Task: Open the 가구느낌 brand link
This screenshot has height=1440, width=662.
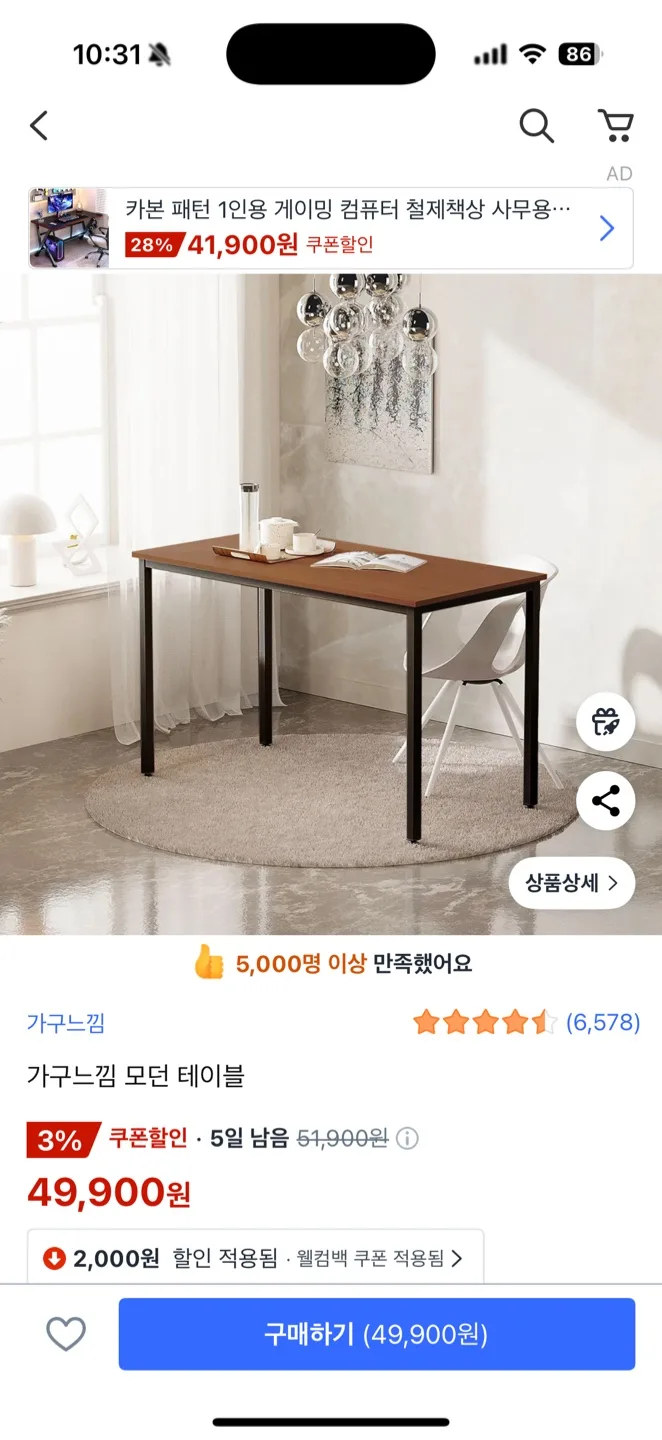Action: coord(66,1023)
